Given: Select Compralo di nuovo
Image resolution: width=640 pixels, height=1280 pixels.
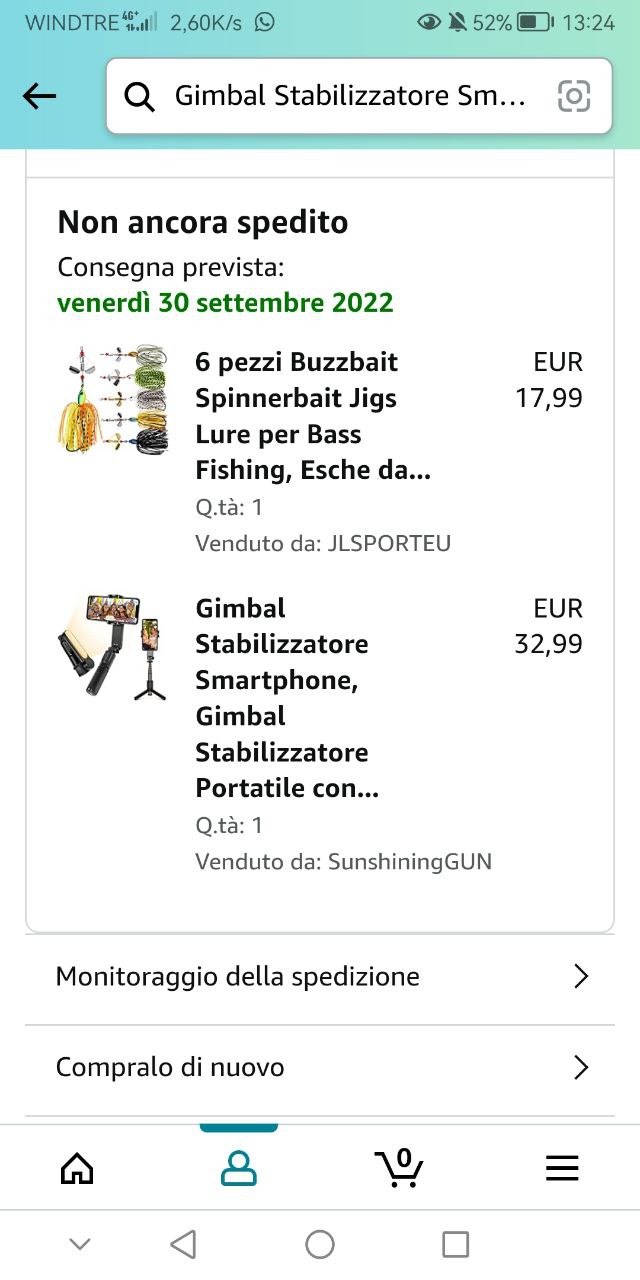Looking at the screenshot, I should pyautogui.click(x=320, y=1068).
